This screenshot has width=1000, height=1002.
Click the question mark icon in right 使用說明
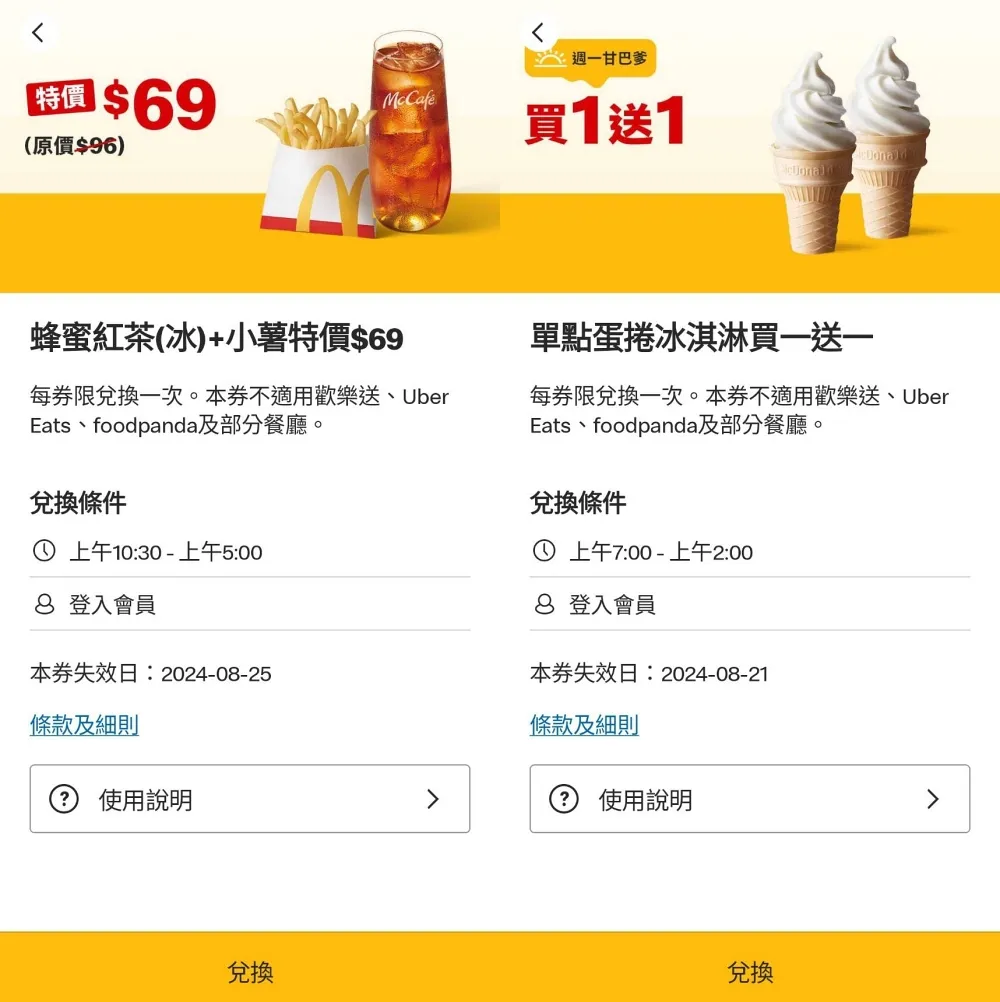[x=564, y=799]
